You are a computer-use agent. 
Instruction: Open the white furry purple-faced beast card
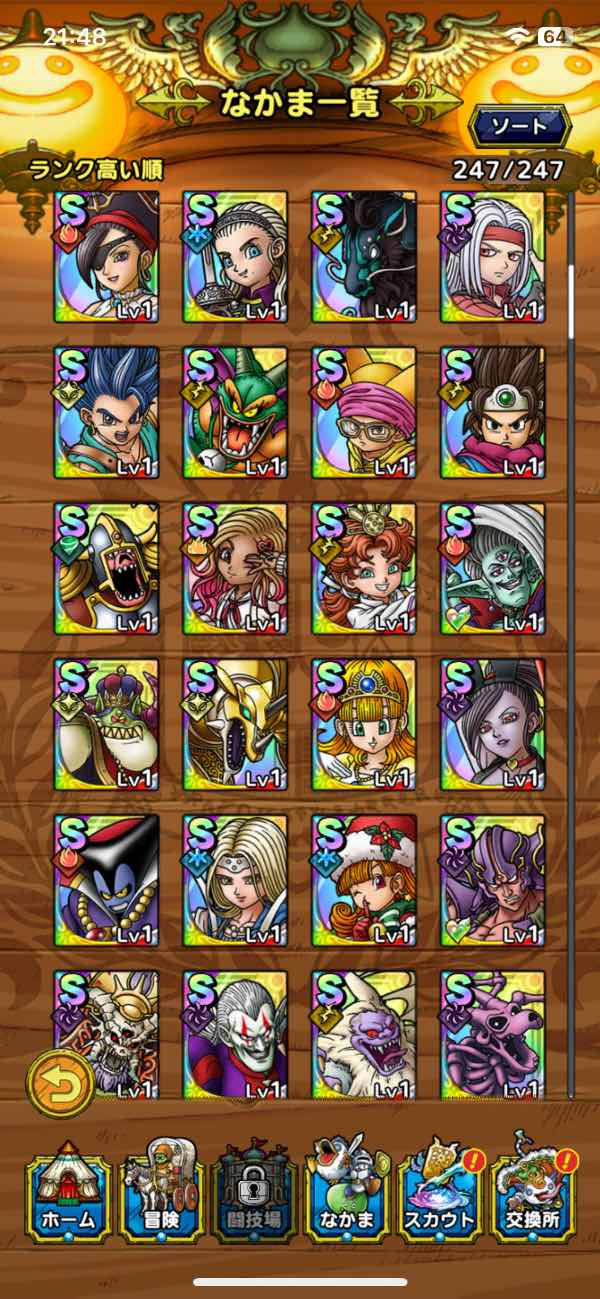point(364,1034)
